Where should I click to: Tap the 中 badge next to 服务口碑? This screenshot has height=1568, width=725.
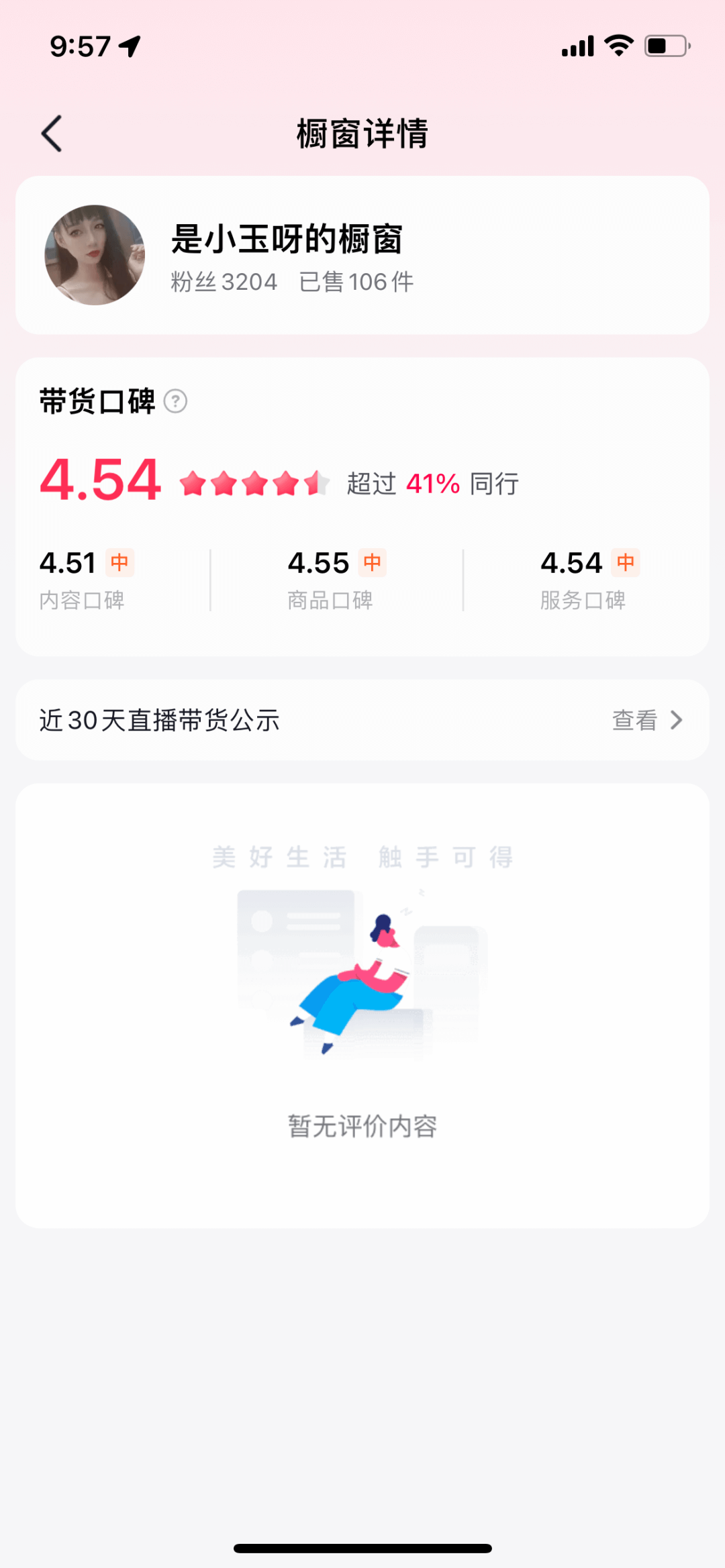coord(624,564)
